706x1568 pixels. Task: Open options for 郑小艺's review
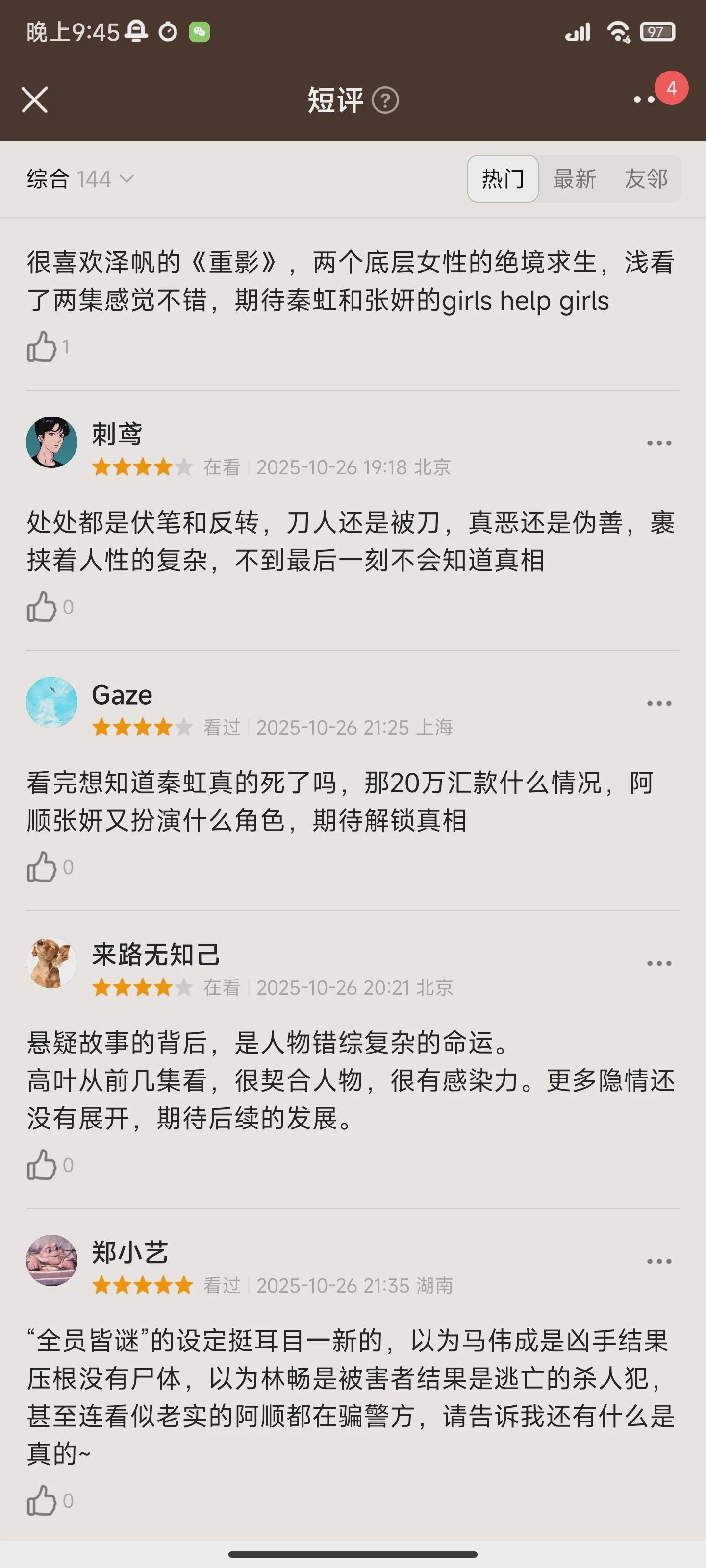pyautogui.click(x=658, y=1261)
